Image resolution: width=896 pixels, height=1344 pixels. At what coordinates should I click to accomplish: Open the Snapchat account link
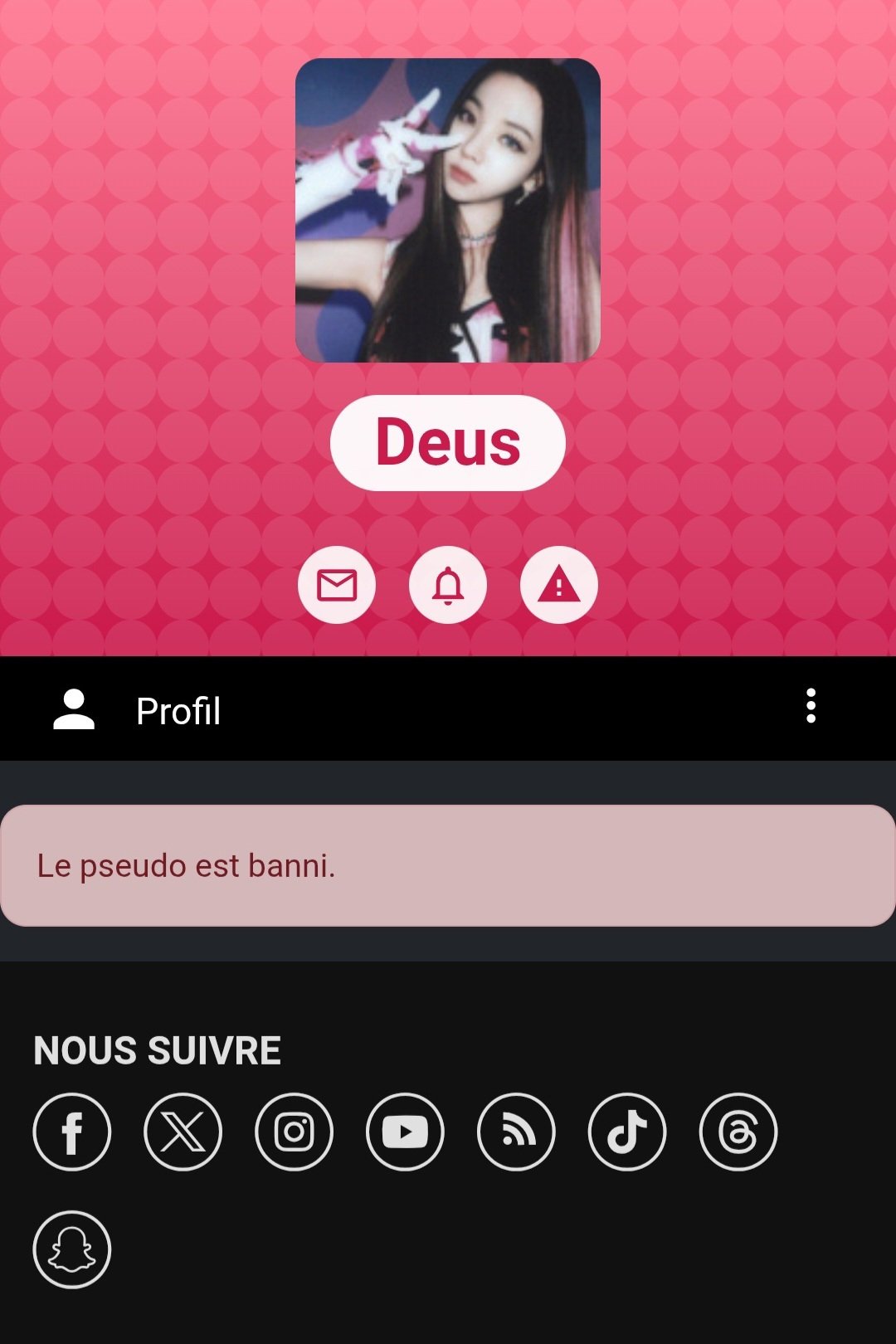(x=72, y=1249)
